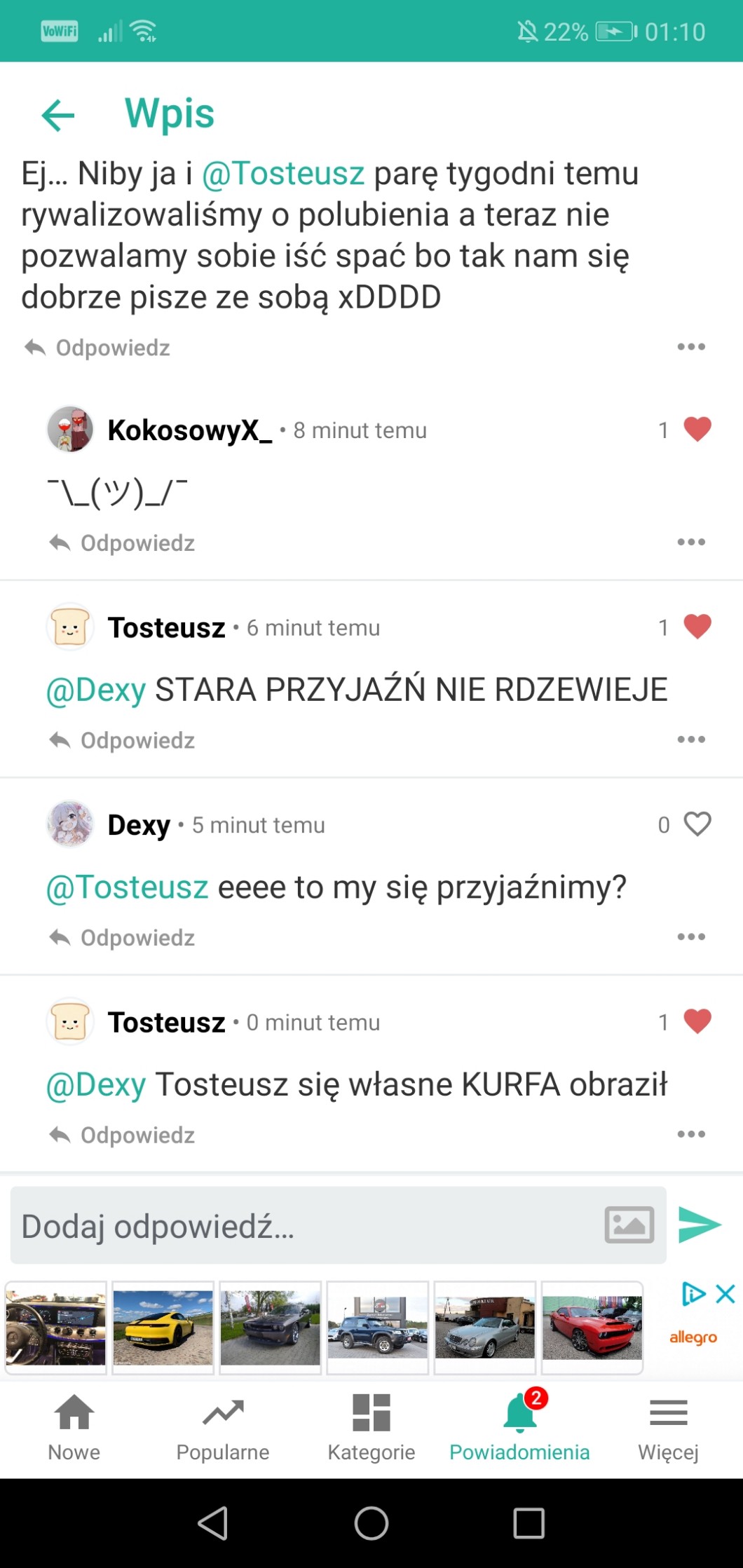Attach an image to the reply

629,1225
